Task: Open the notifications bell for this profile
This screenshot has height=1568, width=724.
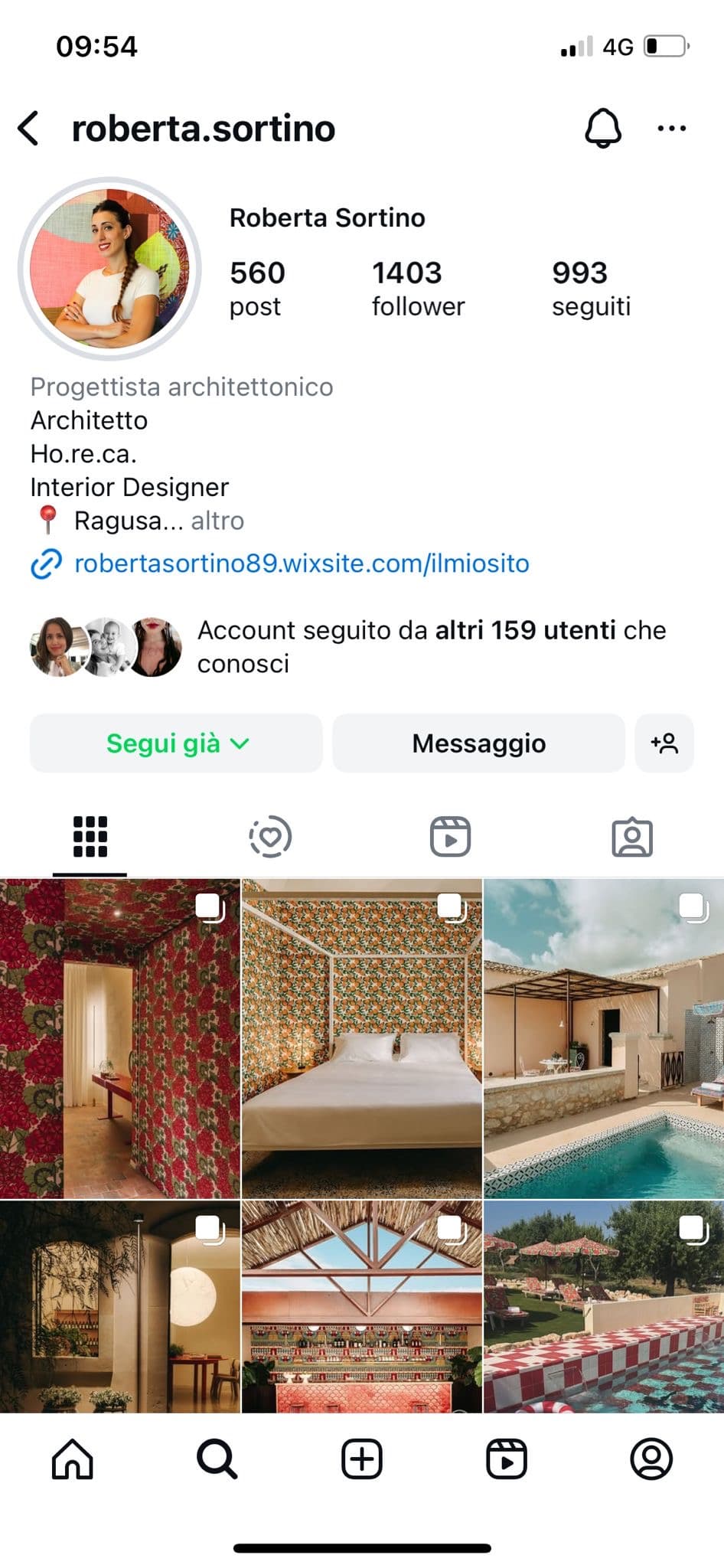Action: tap(603, 129)
